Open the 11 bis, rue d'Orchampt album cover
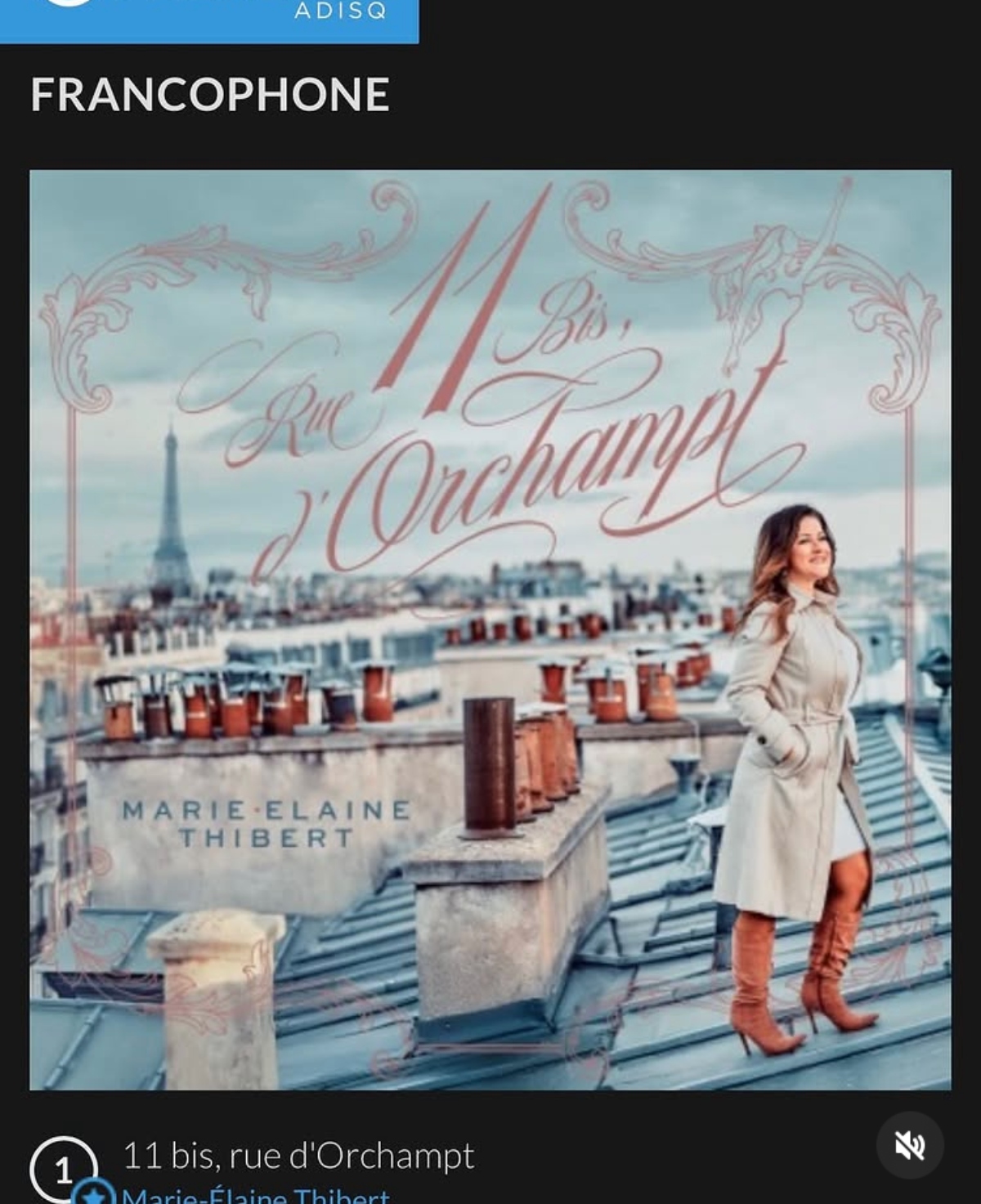This screenshot has width=981, height=1204. pyautogui.click(x=490, y=629)
